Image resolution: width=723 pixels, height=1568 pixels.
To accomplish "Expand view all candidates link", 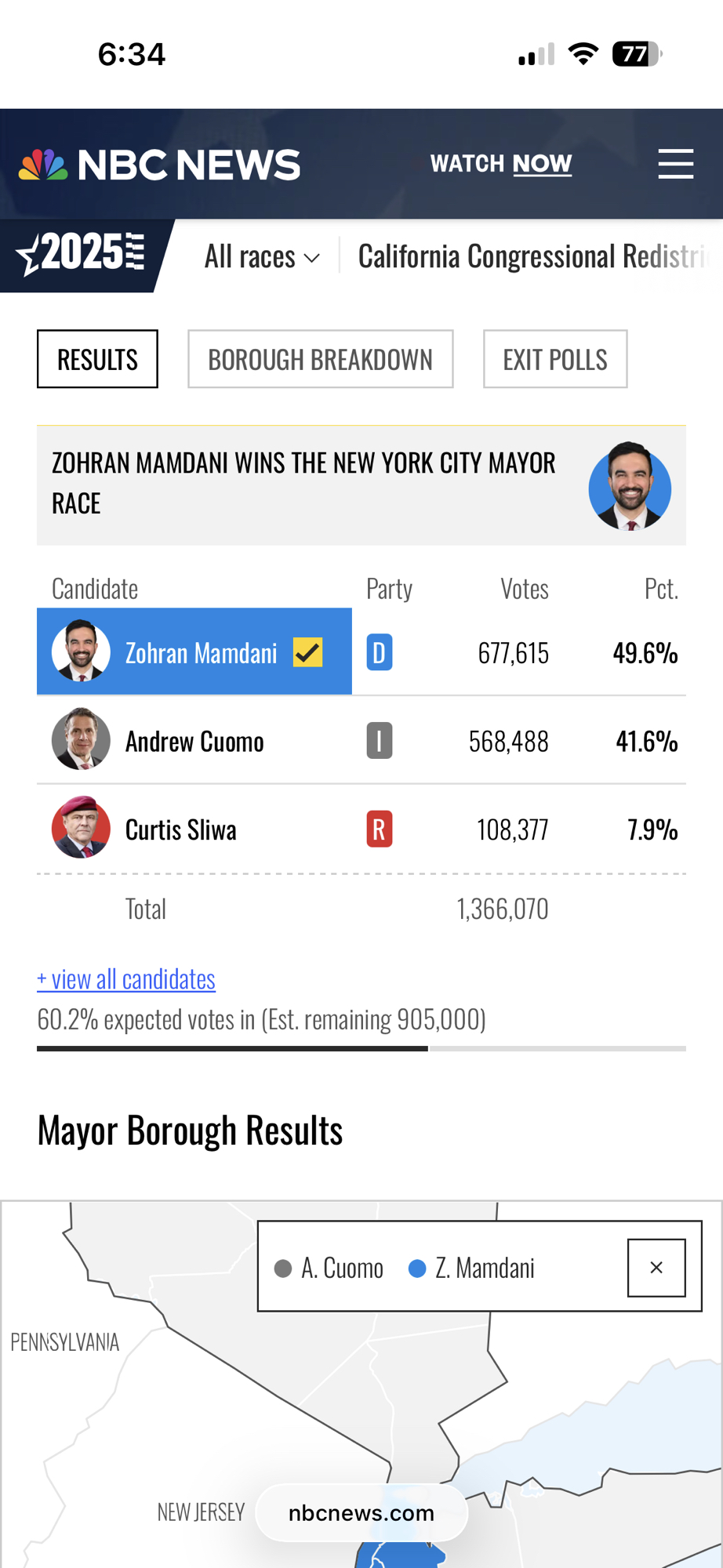I will (x=126, y=978).
